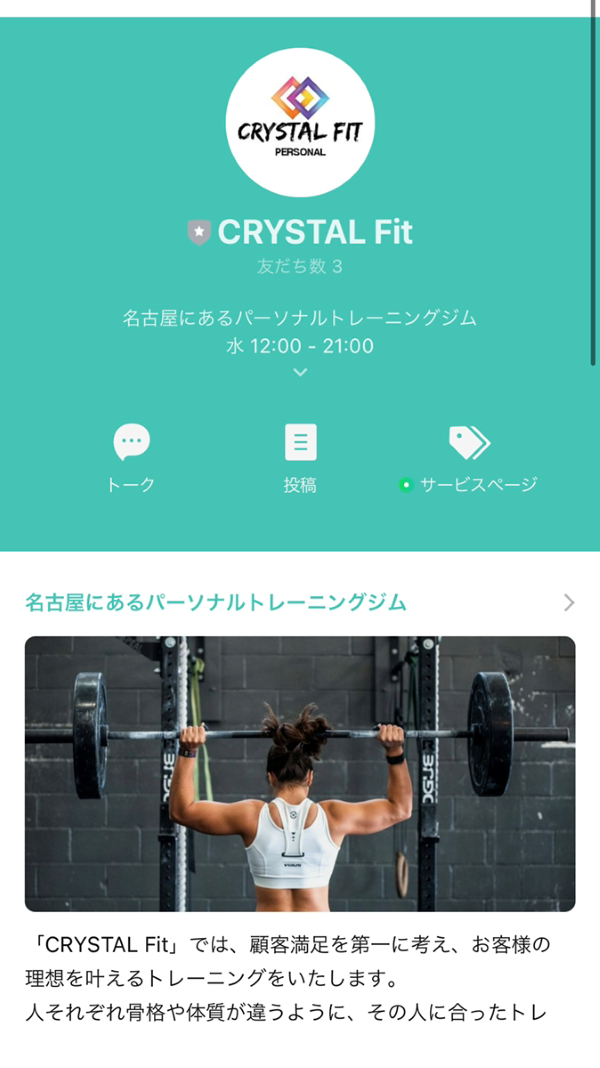
Task: Open the サービスページ button
Action: pyautogui.click(x=468, y=457)
